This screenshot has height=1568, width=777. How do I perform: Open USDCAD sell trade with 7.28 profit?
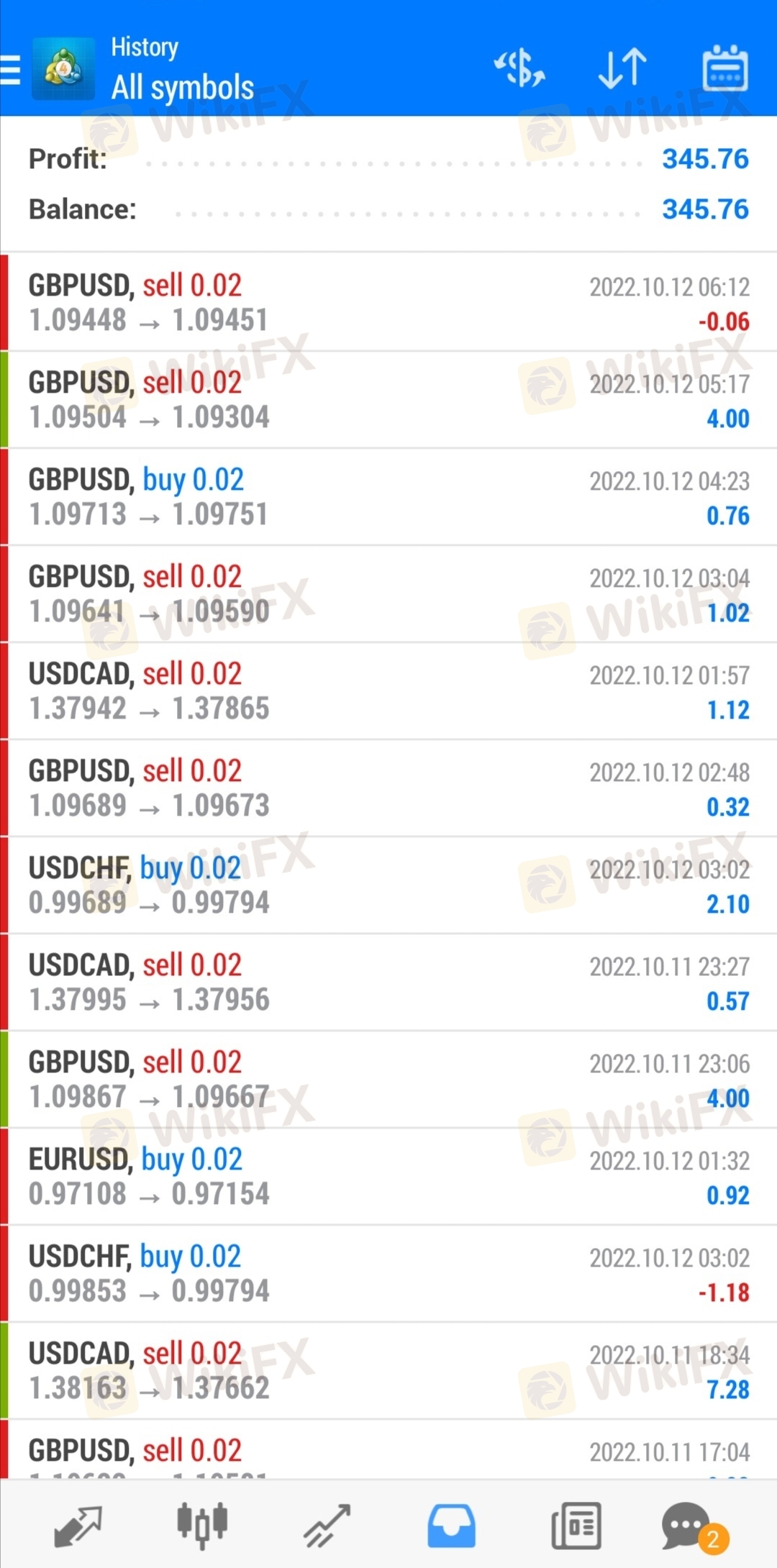click(x=388, y=1371)
